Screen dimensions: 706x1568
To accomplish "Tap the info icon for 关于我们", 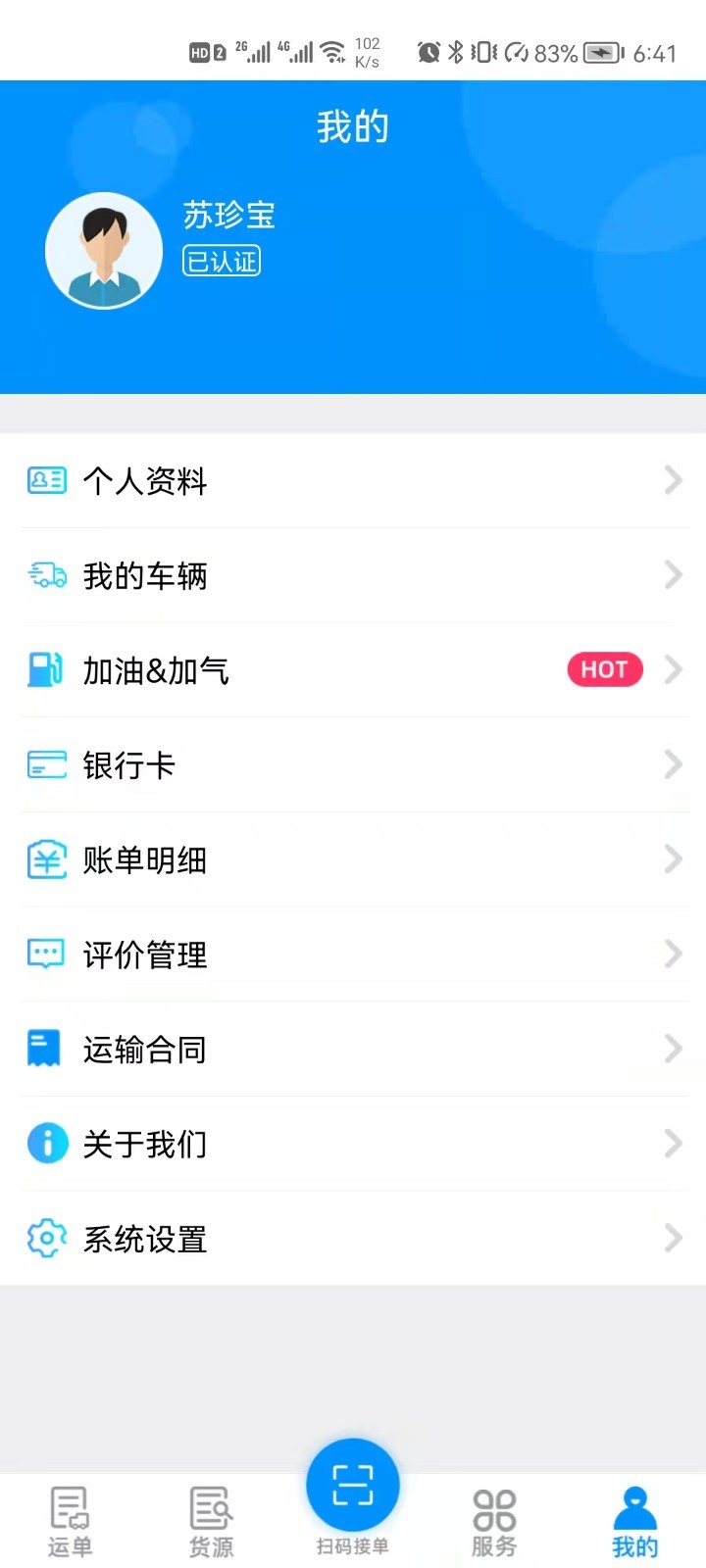I will pos(46,1143).
